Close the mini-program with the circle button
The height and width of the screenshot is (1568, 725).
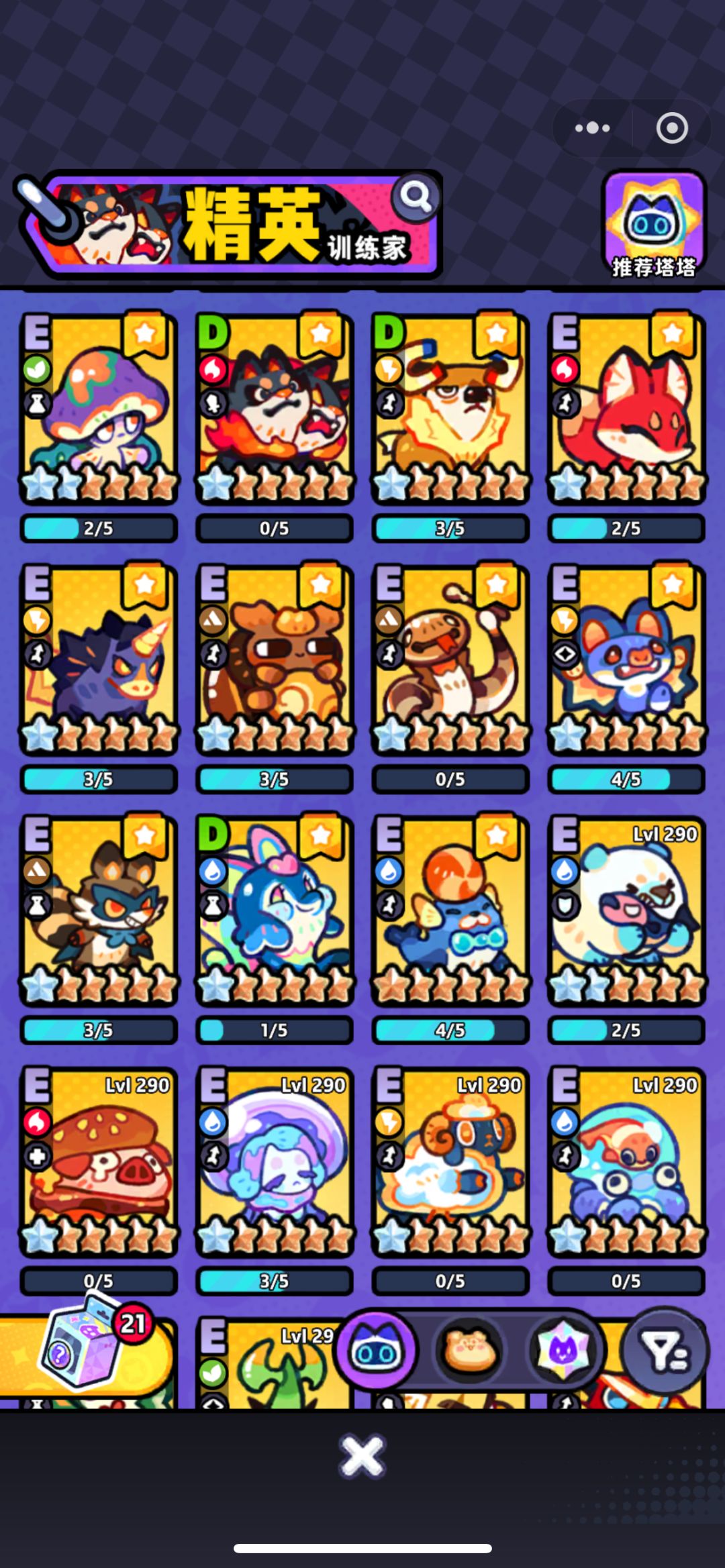(x=672, y=127)
